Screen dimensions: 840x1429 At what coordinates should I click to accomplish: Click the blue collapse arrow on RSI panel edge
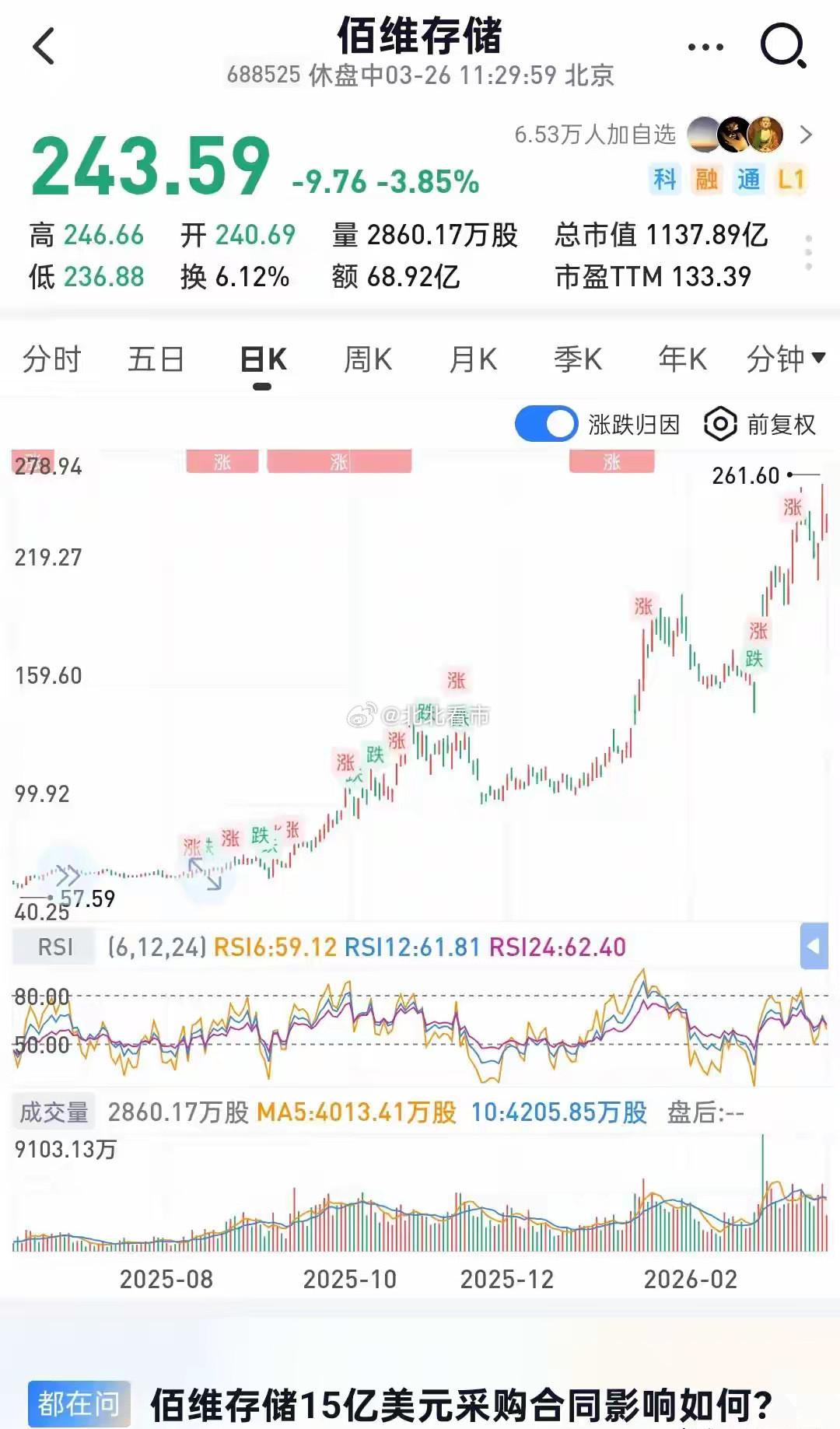coord(813,947)
